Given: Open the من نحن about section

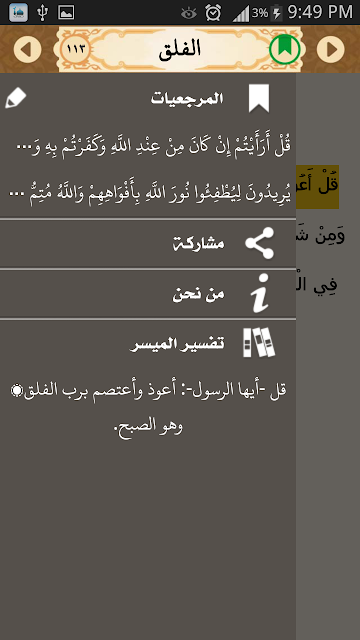Looking at the screenshot, I should click(148, 294).
